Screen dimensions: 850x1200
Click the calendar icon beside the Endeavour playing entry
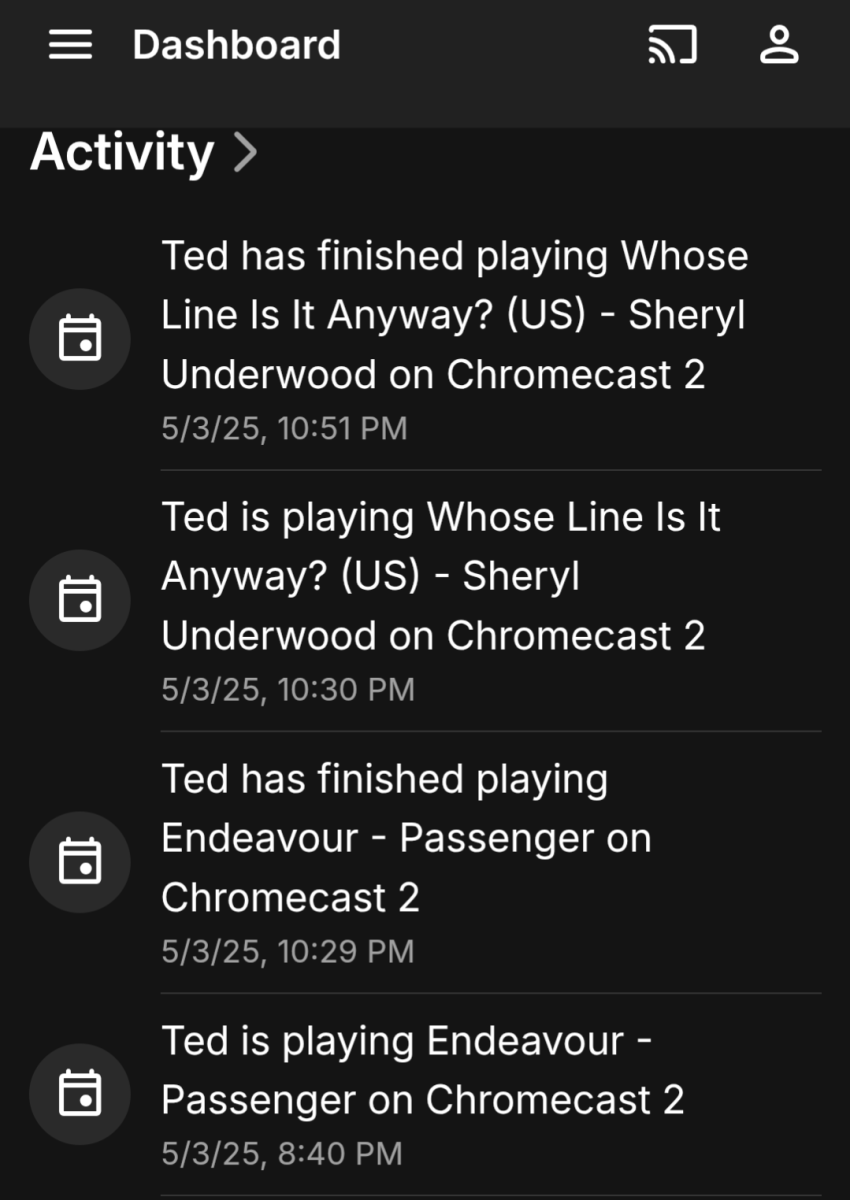[x=80, y=1094]
